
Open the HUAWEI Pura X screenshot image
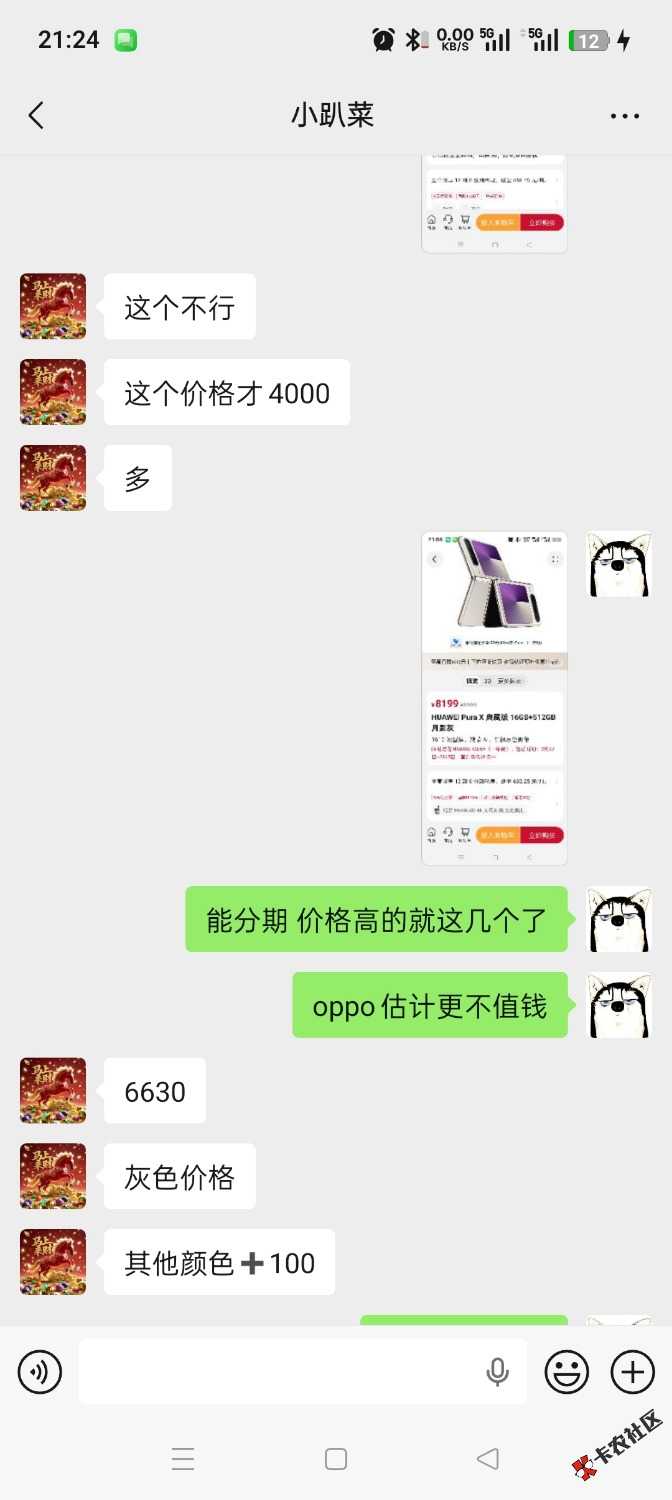pyautogui.click(x=494, y=697)
